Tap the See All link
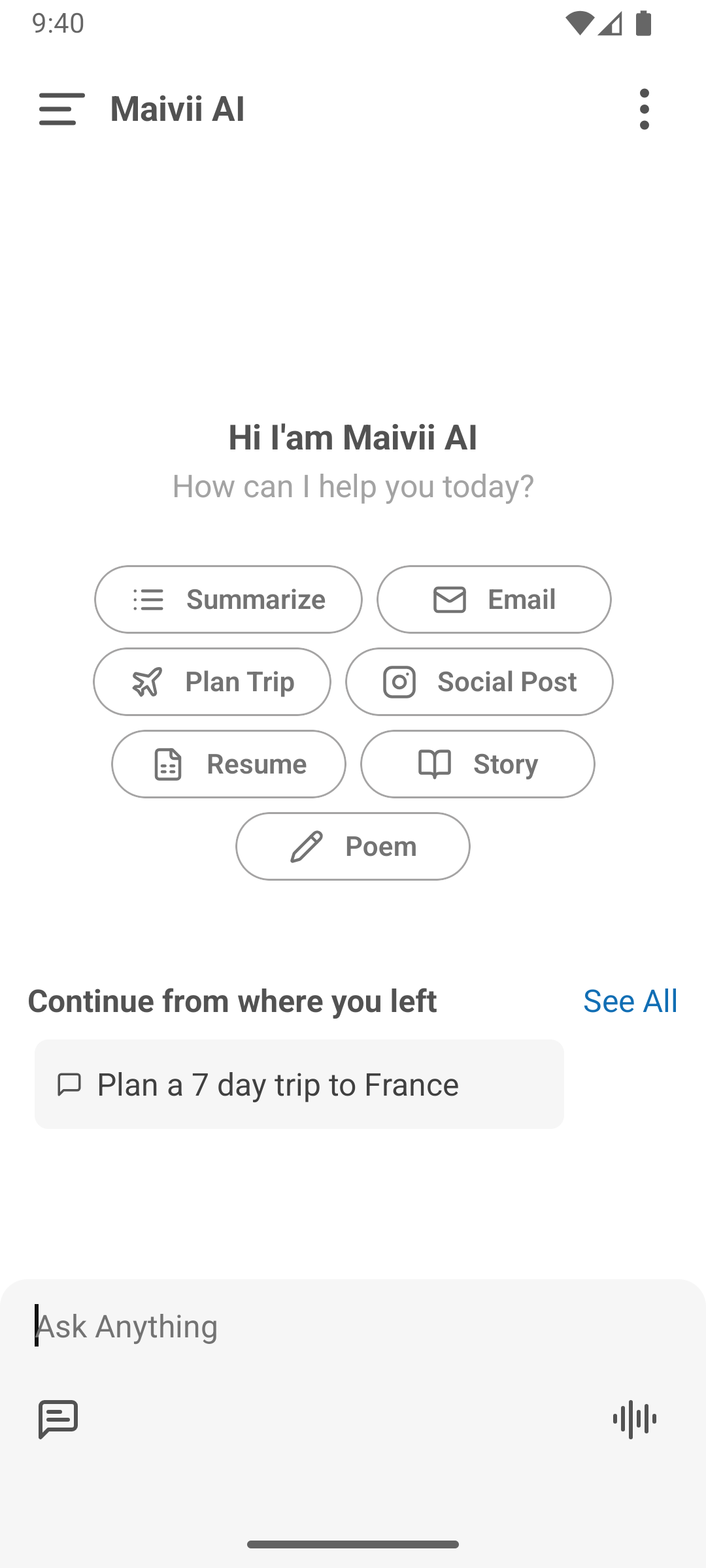Viewport: 706px width, 1568px height. [x=630, y=1000]
